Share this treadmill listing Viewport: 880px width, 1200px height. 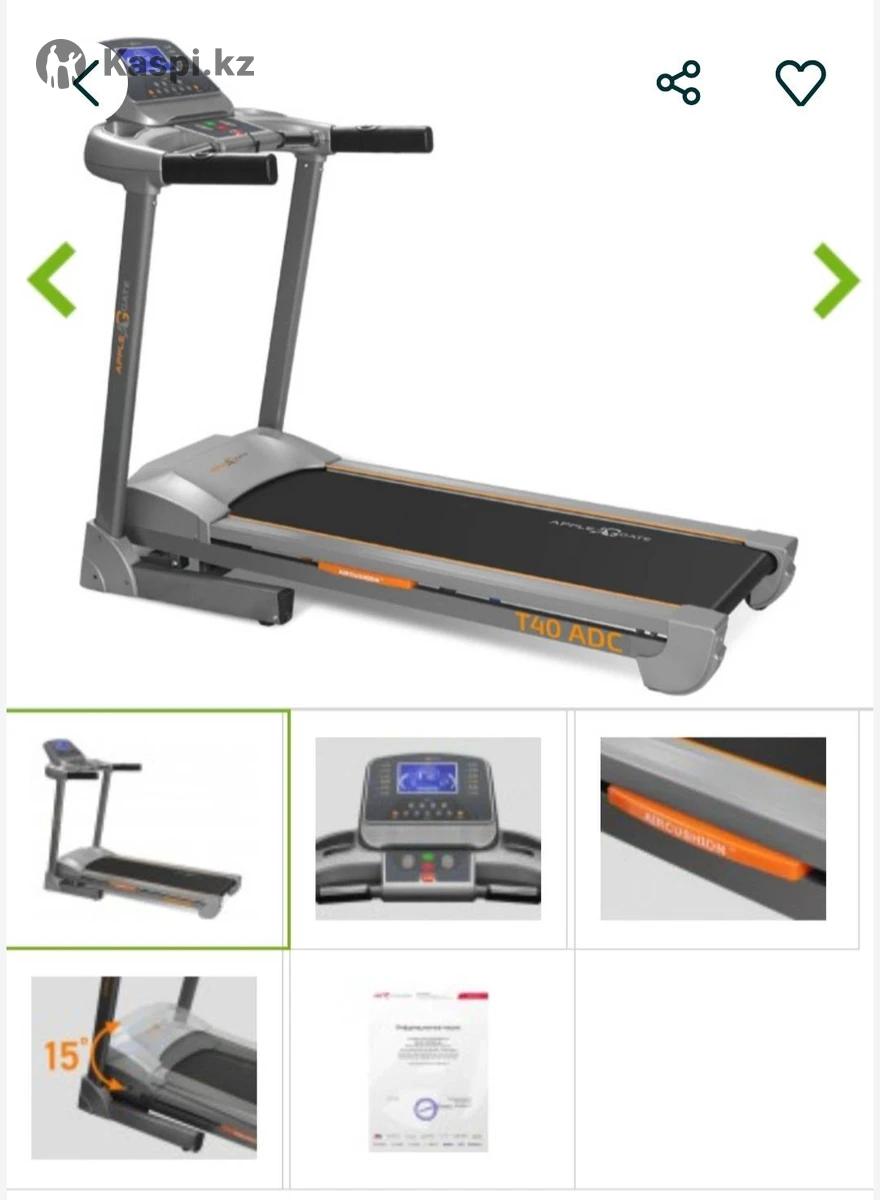click(679, 82)
